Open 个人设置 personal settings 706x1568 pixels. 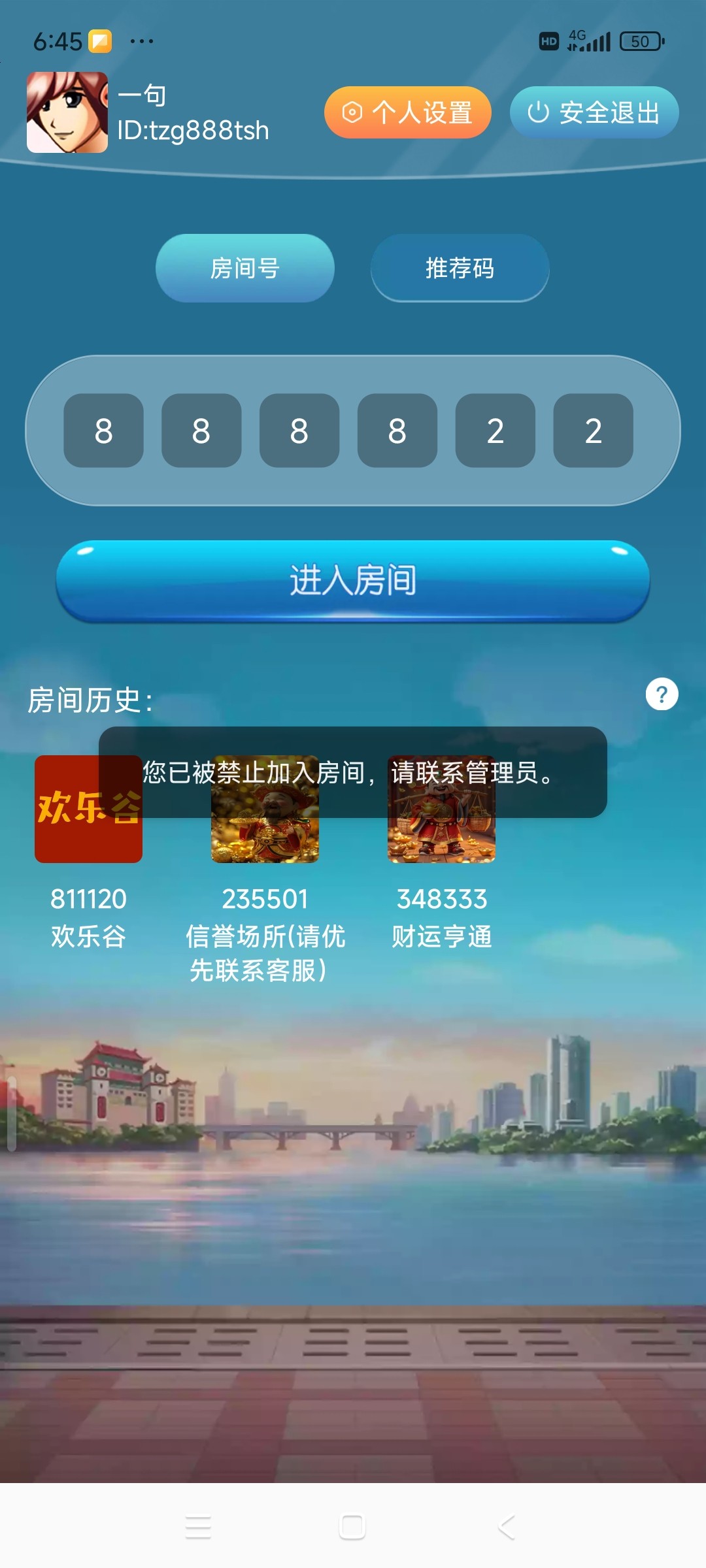[407, 112]
